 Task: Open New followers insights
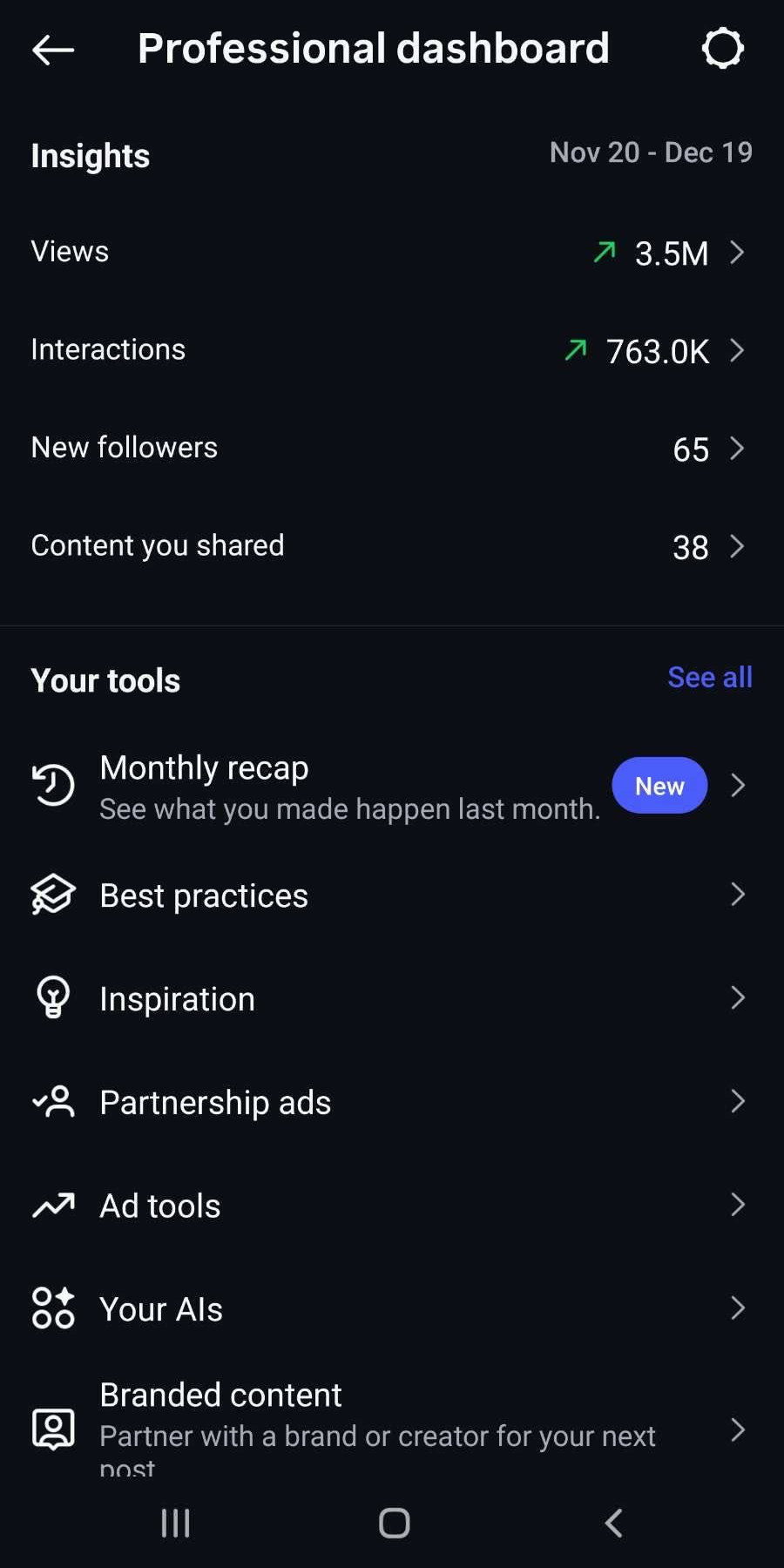391,448
